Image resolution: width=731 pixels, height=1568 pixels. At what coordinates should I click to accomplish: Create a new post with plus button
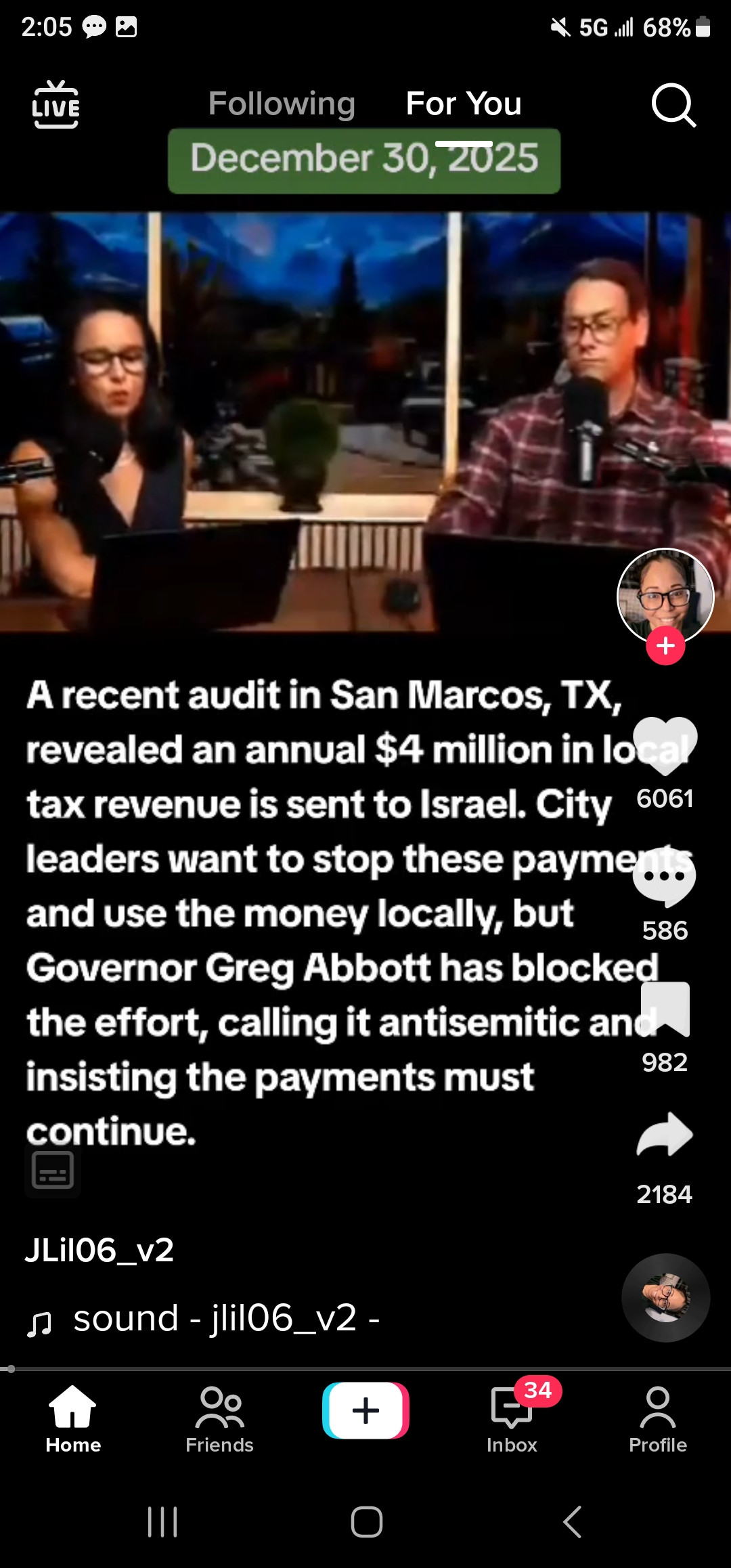click(x=365, y=1411)
